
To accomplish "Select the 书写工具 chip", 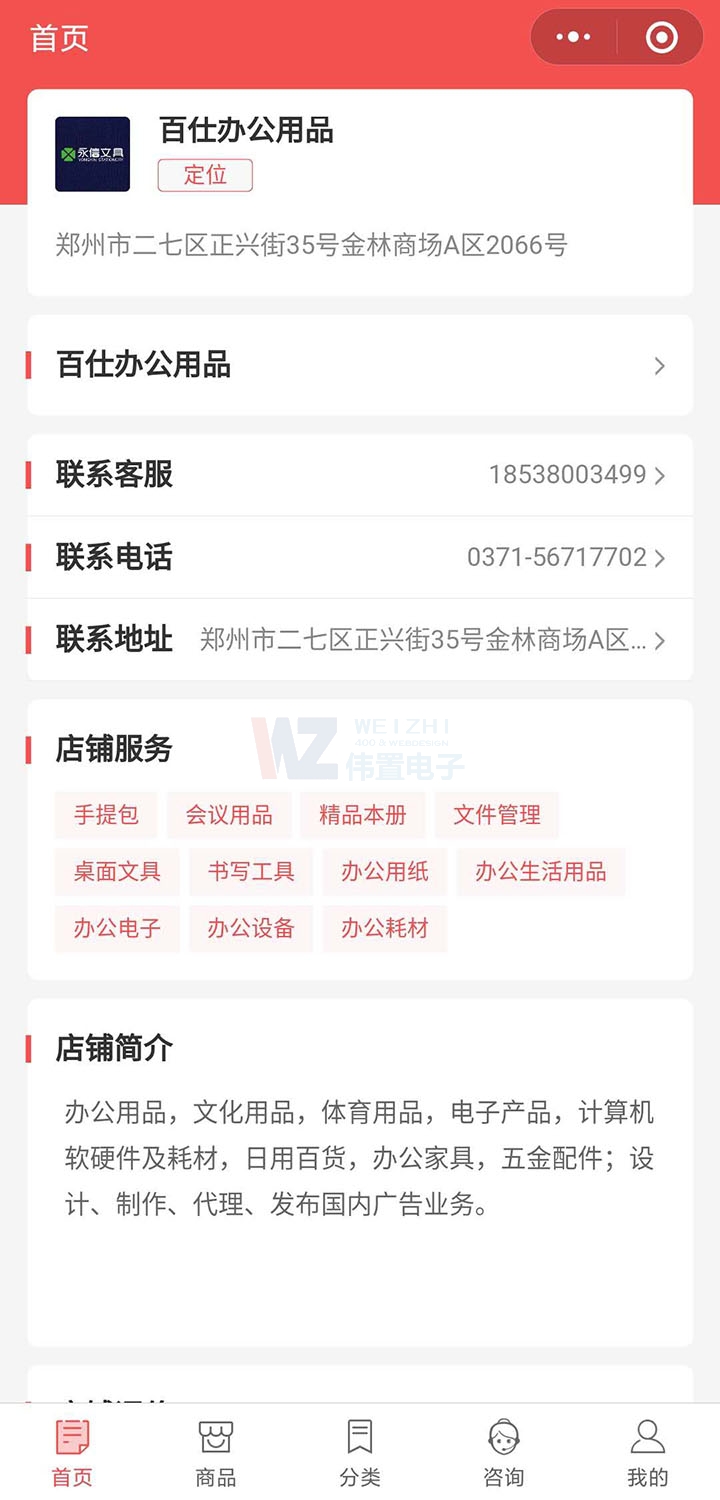I will [251, 872].
